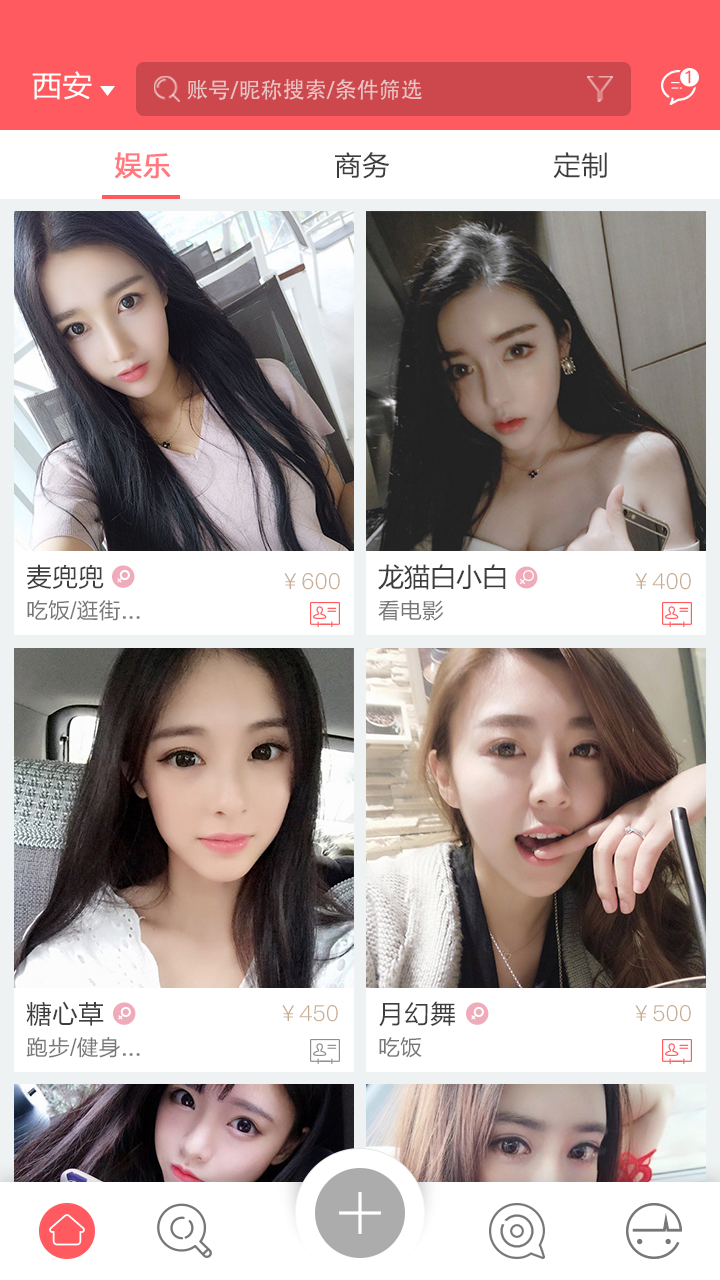Click the filter funnel icon in search bar
This screenshot has width=720, height=1280.
click(x=599, y=89)
